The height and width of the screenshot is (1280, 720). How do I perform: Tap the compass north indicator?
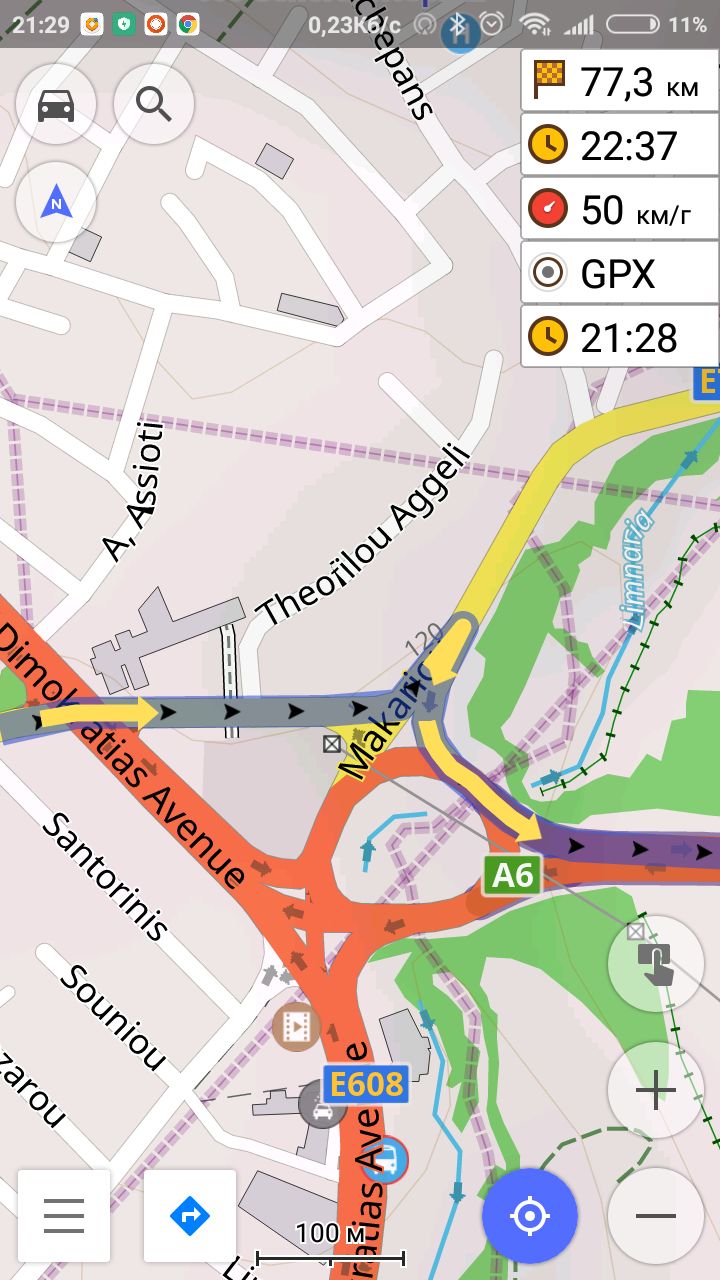[56, 202]
